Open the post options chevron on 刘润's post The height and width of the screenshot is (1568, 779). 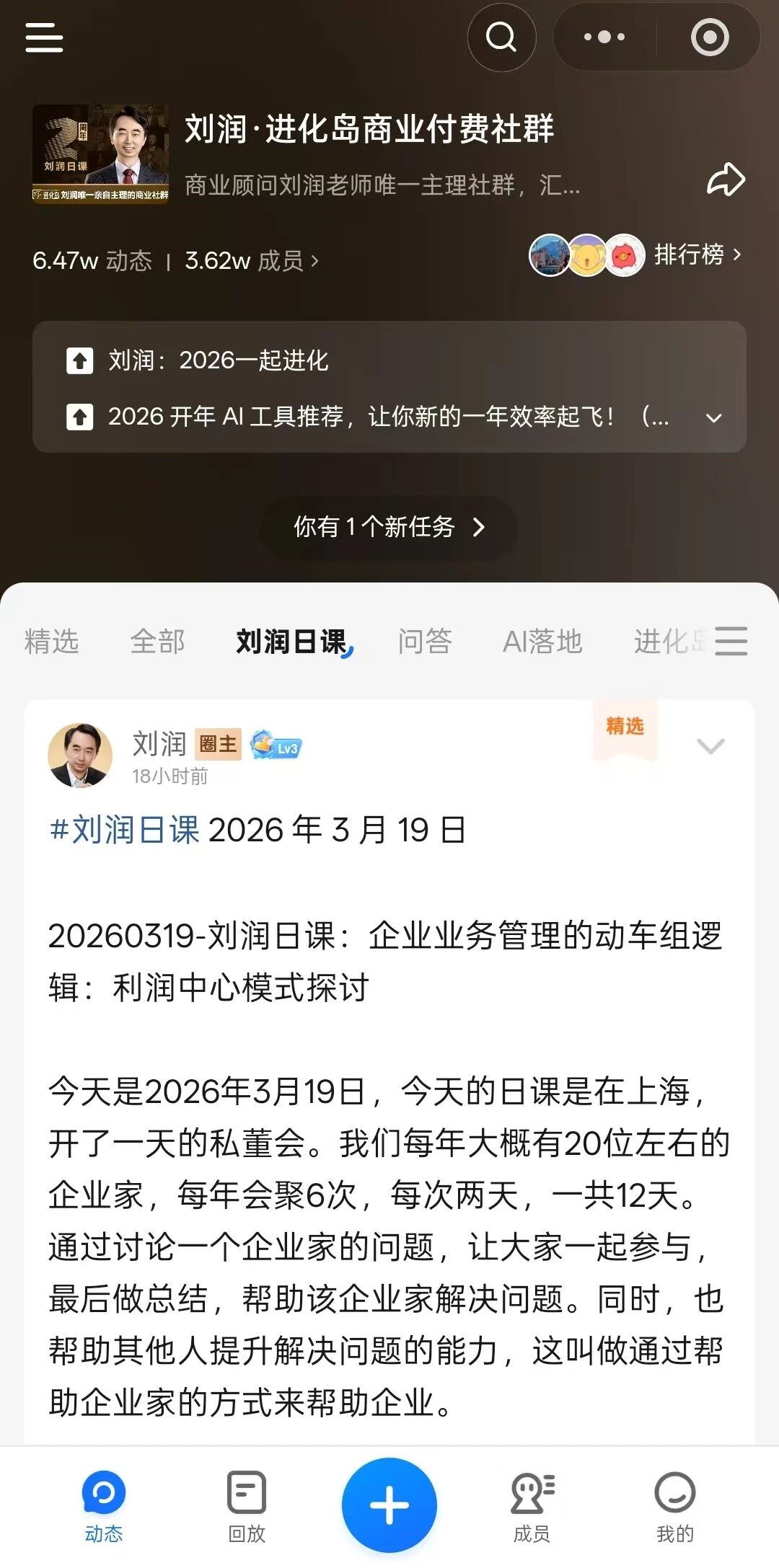(x=710, y=748)
